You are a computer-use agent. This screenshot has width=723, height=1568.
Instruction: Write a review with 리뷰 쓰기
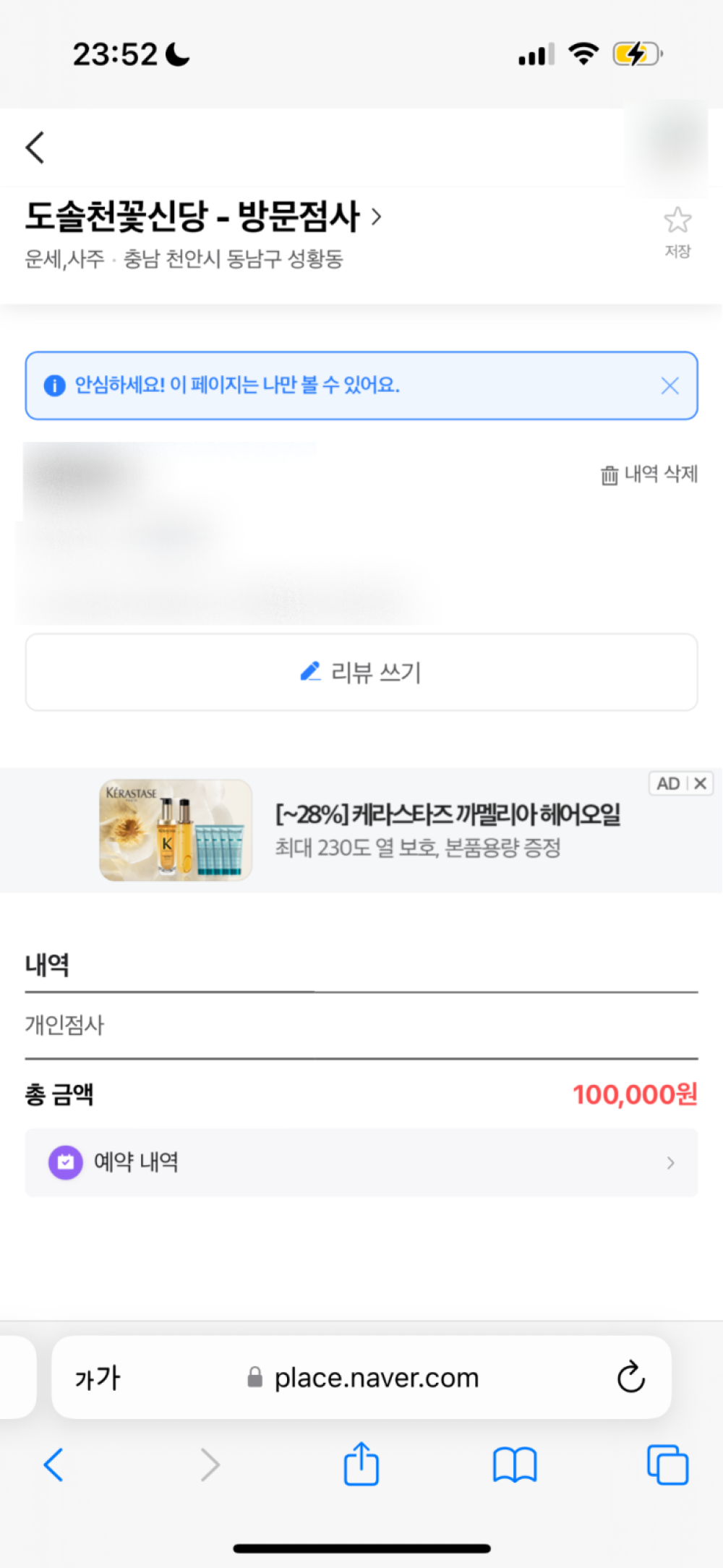tap(361, 673)
